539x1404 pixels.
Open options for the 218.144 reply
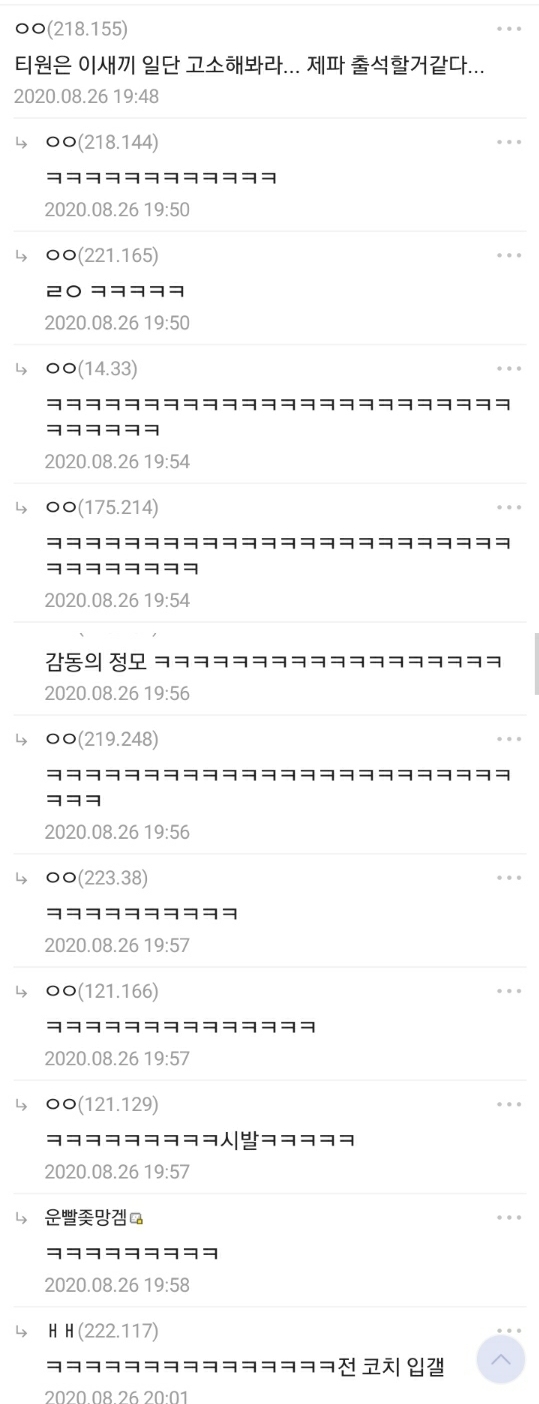(509, 143)
